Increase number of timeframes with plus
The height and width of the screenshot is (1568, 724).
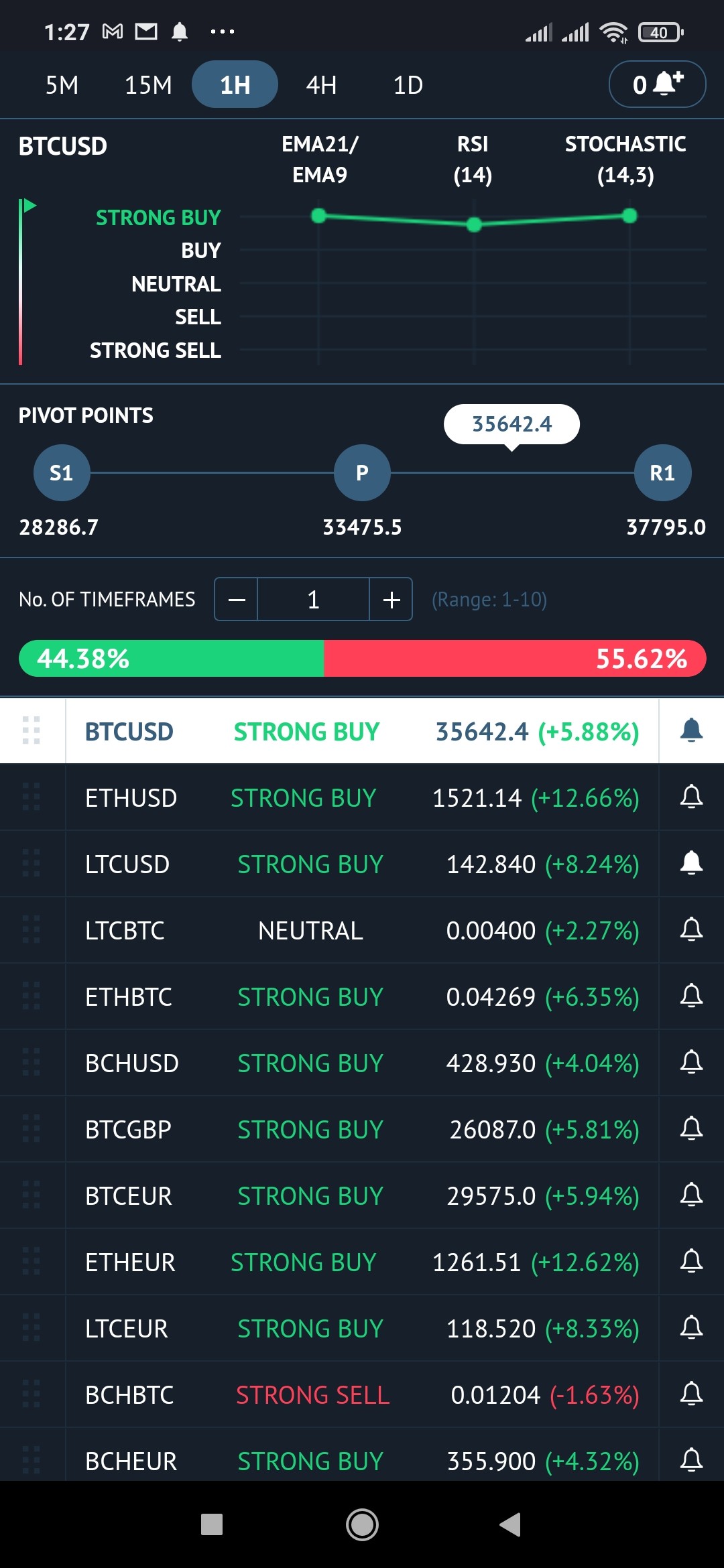391,599
